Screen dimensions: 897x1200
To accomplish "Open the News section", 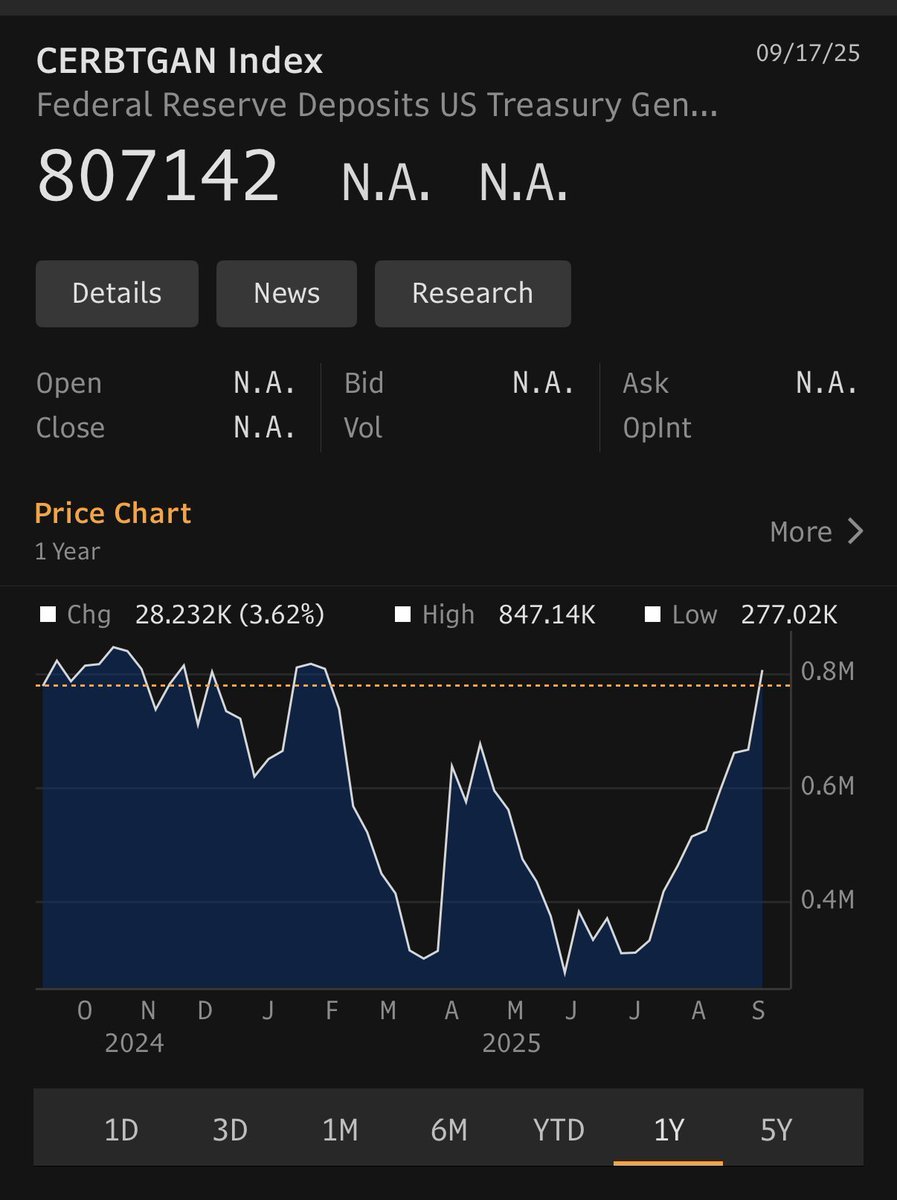I will point(286,293).
